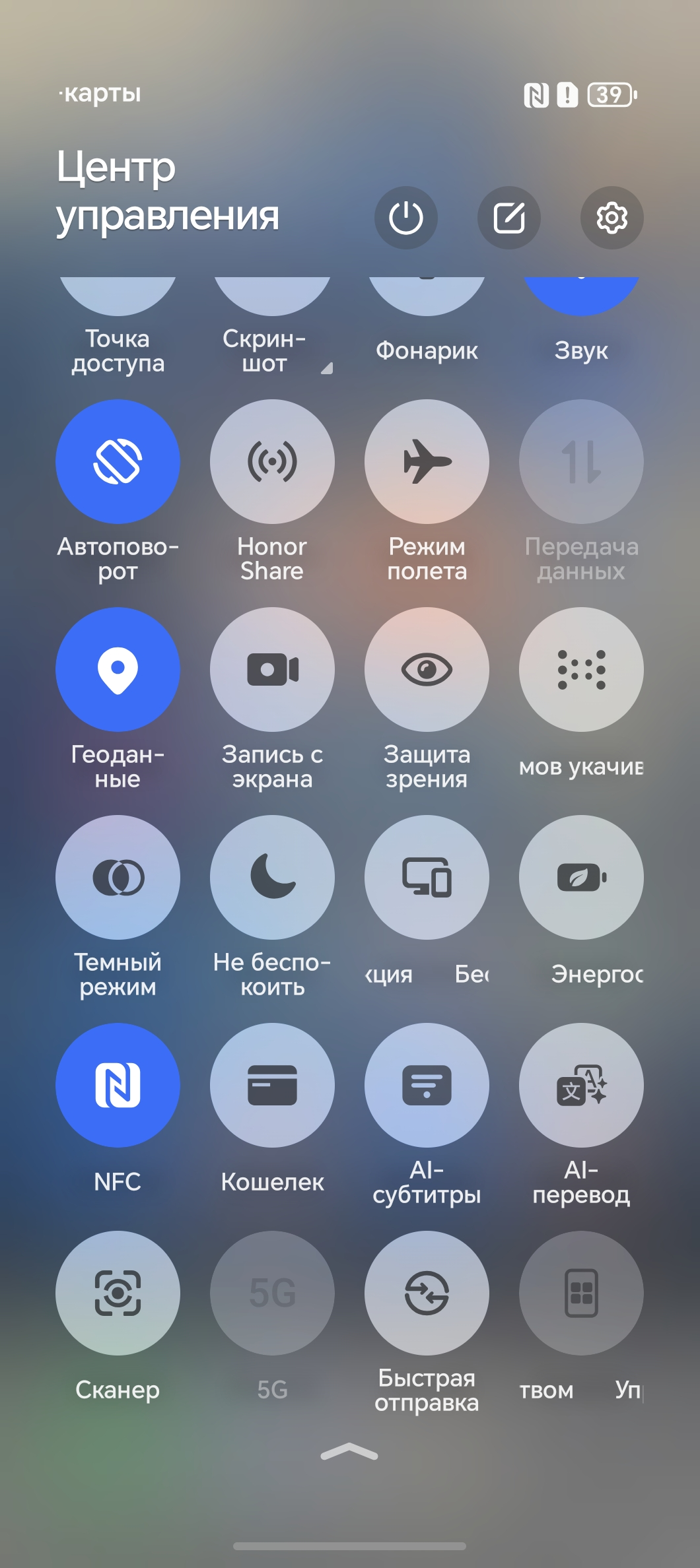Image resolution: width=700 pixels, height=1568 pixels.
Task: Toggle the motion sickness dots tile
Action: [x=581, y=669]
